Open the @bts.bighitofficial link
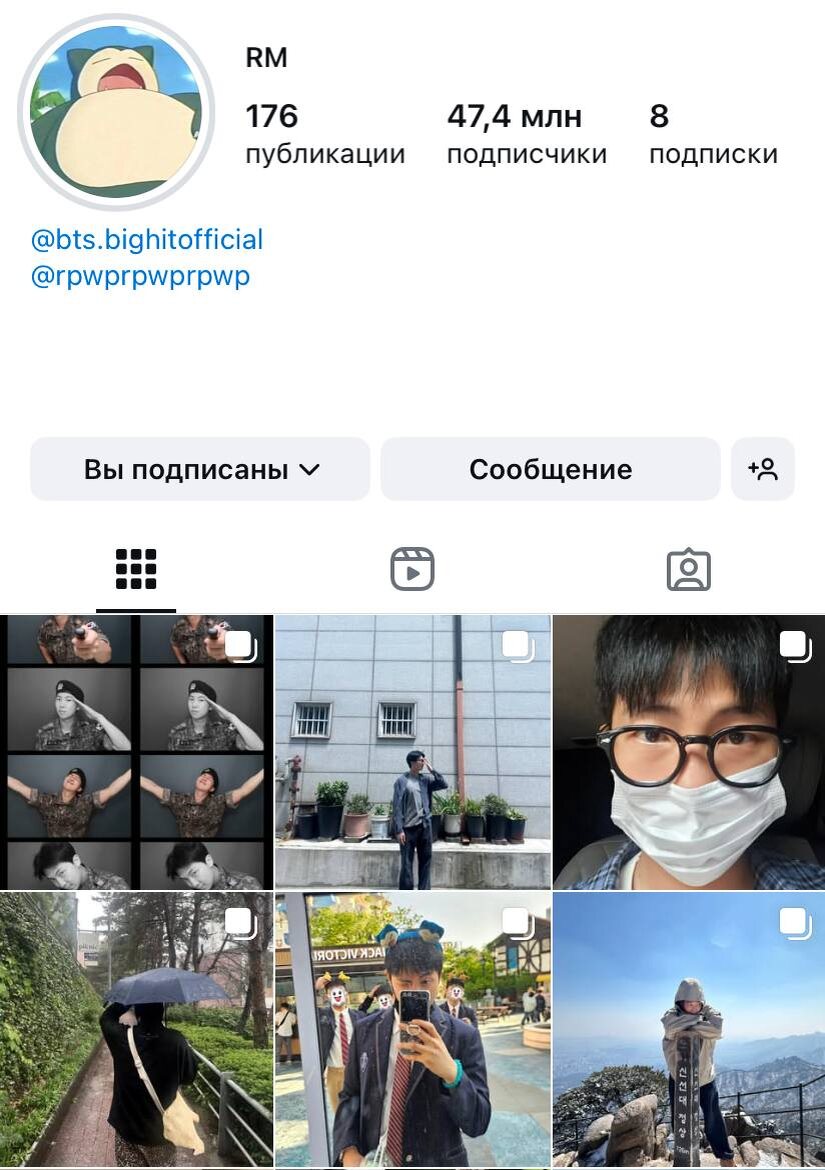Screen dimensions: 825x1170 pyautogui.click(x=147, y=240)
